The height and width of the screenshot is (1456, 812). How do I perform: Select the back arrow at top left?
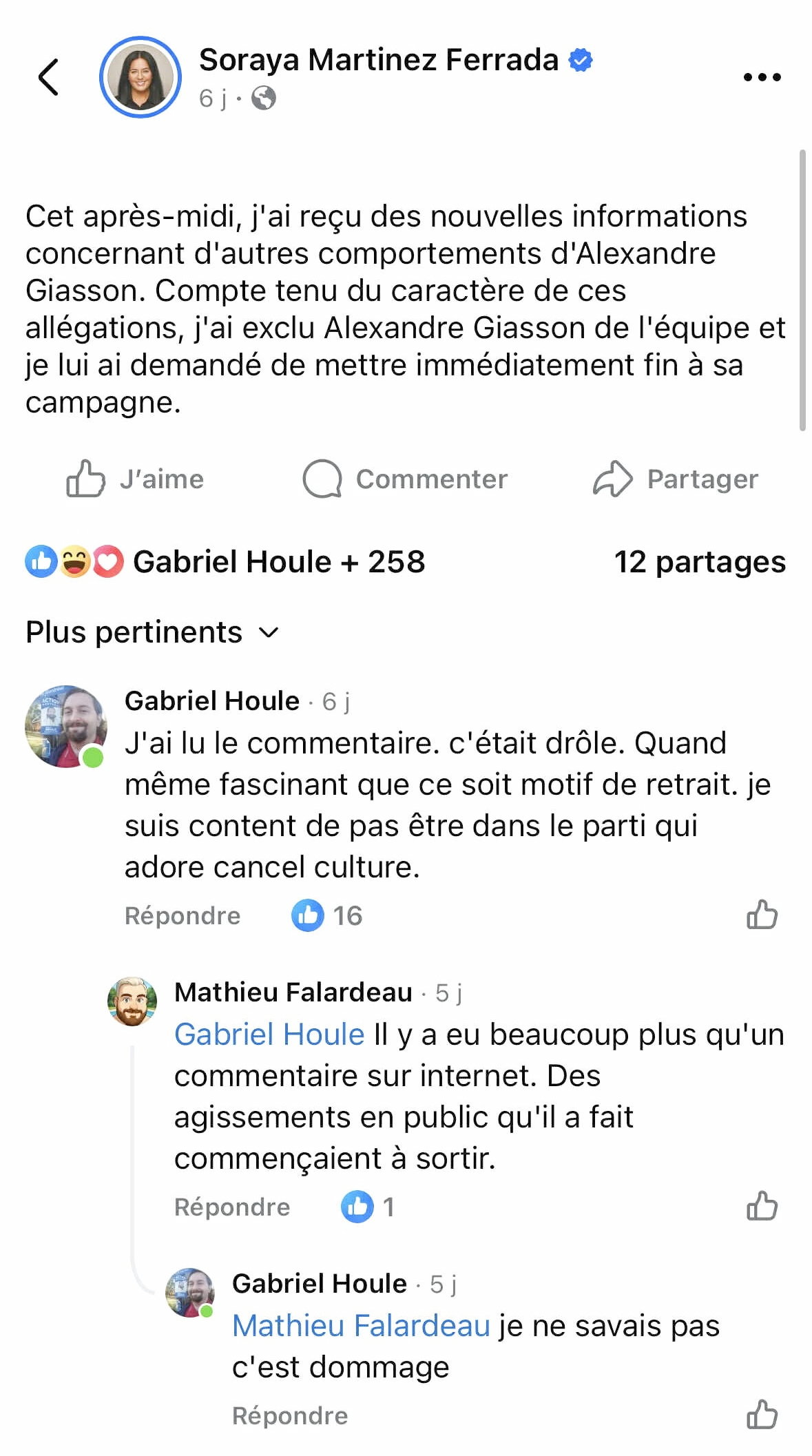click(x=47, y=76)
